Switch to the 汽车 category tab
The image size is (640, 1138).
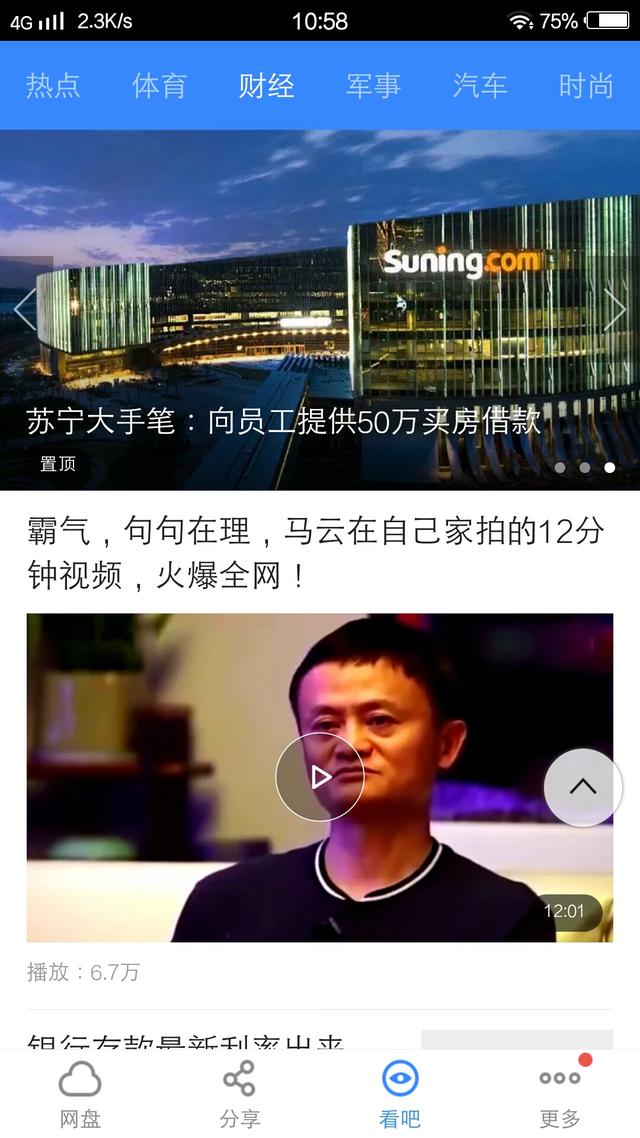tap(480, 86)
